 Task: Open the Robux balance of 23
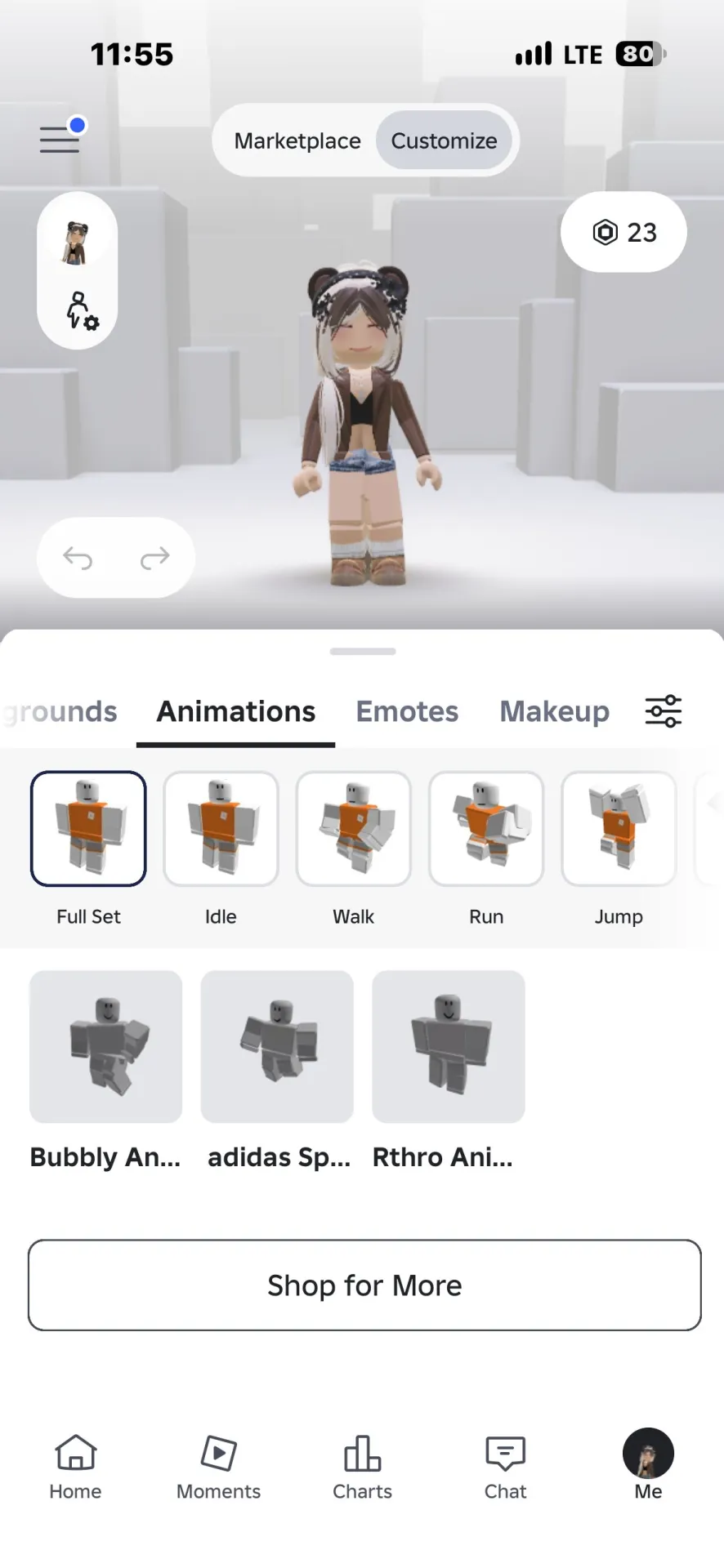click(623, 232)
